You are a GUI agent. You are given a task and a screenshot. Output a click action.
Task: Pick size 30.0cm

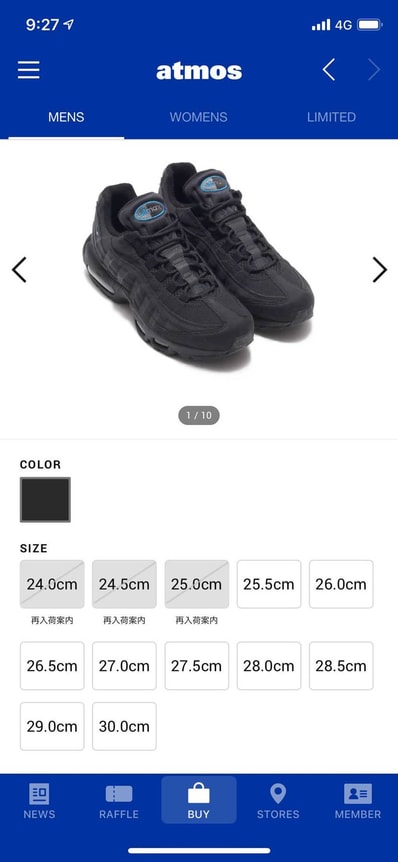click(x=124, y=726)
